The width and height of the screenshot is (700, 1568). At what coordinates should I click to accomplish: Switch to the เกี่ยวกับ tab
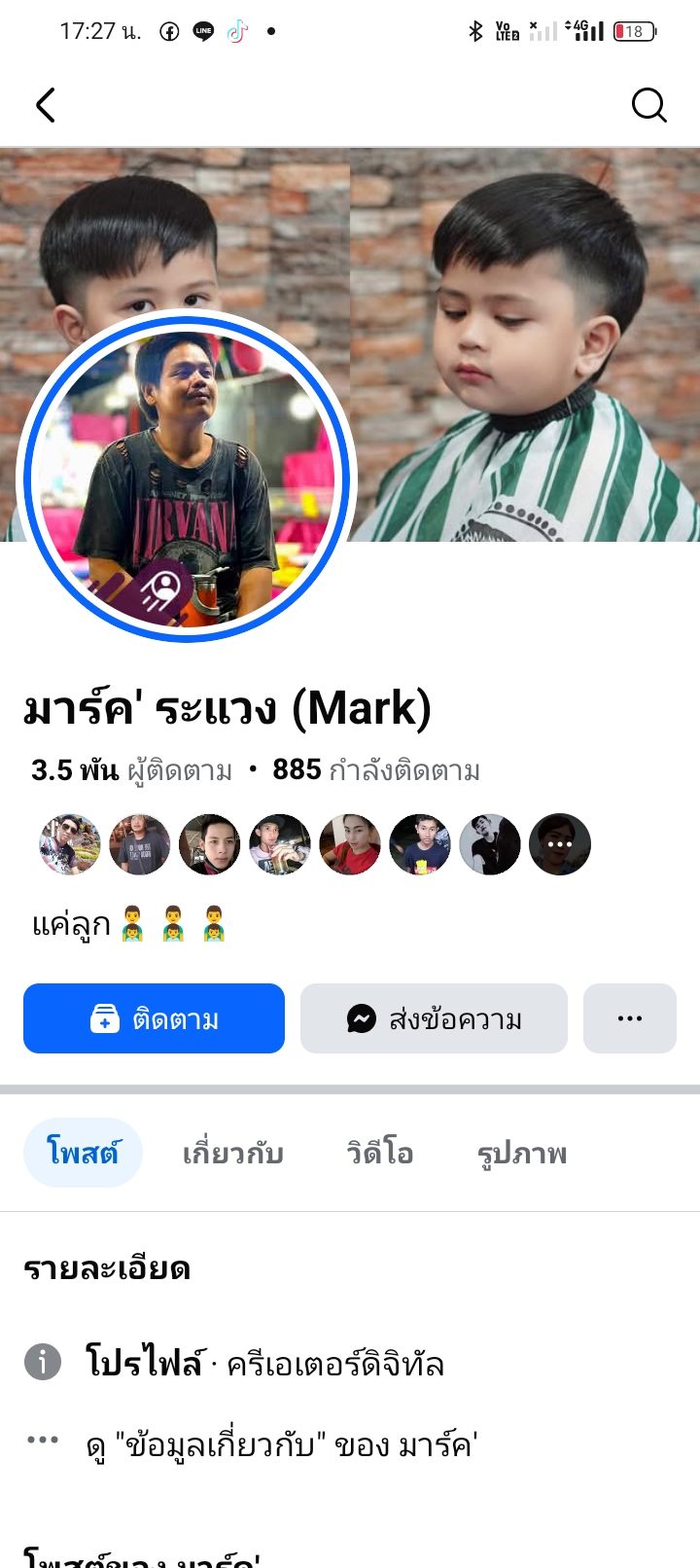click(232, 1154)
